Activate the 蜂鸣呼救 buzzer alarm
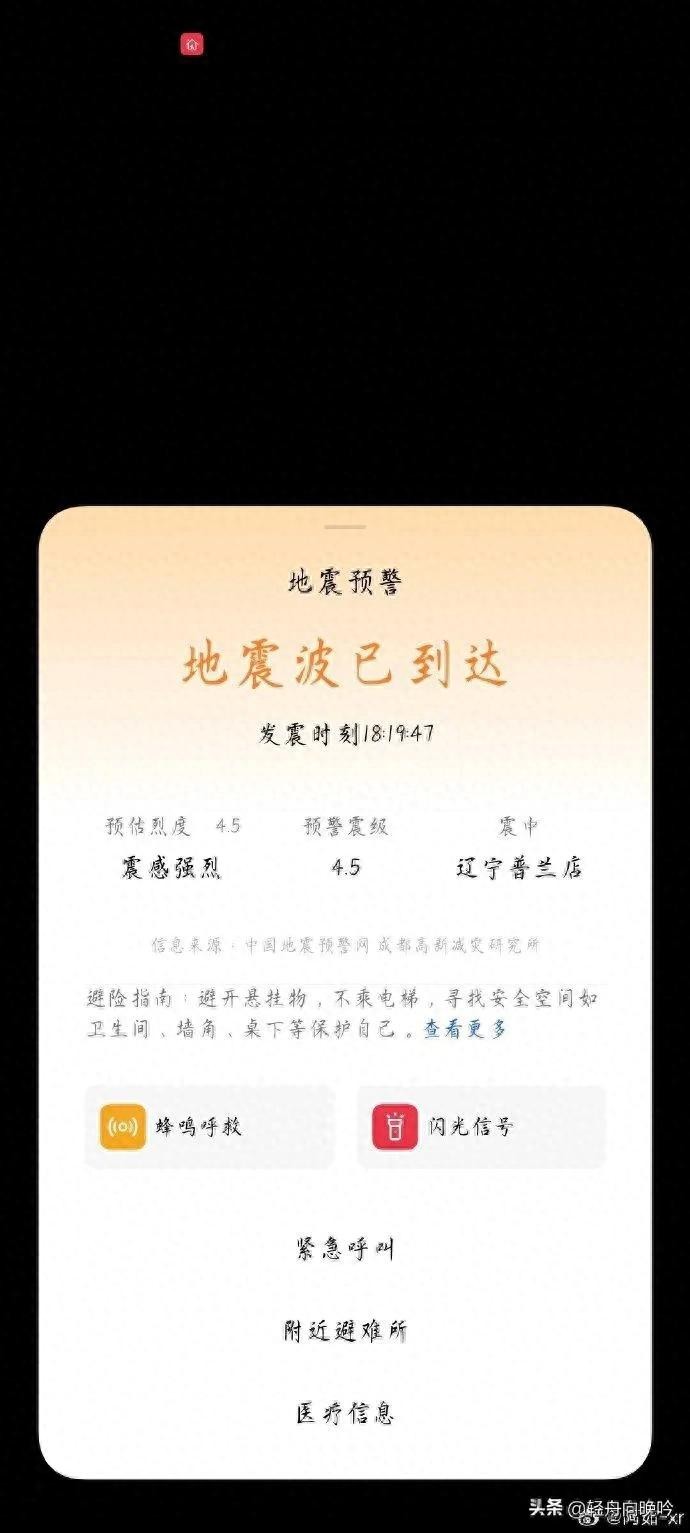Image resolution: width=690 pixels, height=1533 pixels. click(x=209, y=1127)
